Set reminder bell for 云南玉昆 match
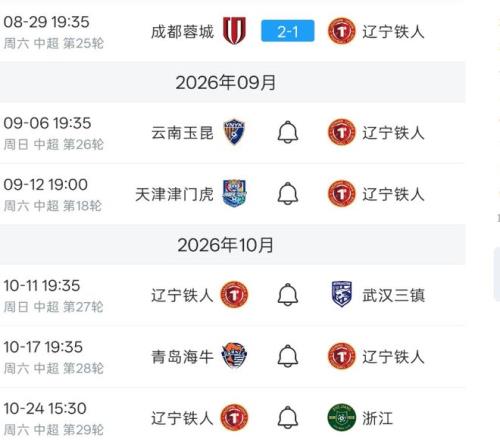Image resolution: width=500 pixels, height=440 pixels. (x=288, y=132)
